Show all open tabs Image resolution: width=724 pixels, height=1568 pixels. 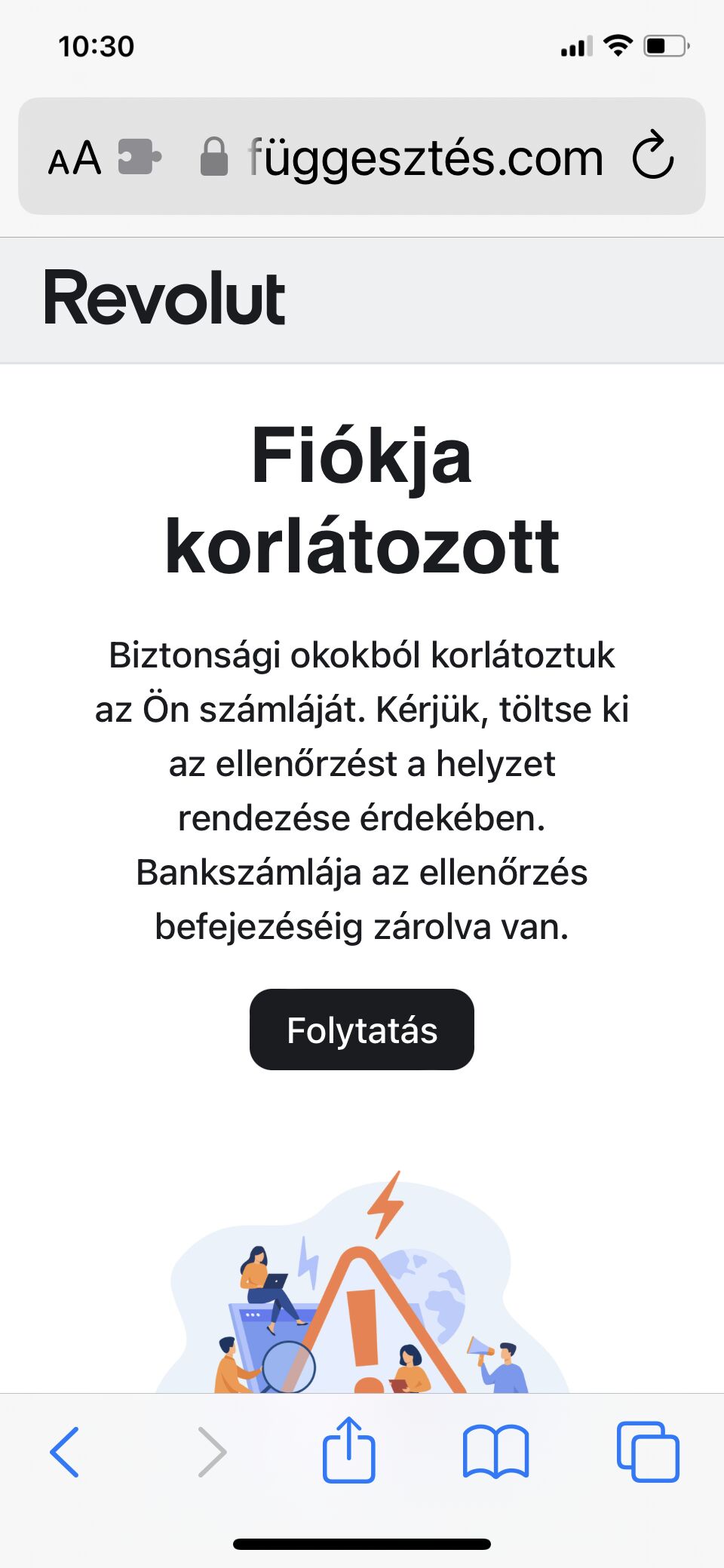point(648,1451)
